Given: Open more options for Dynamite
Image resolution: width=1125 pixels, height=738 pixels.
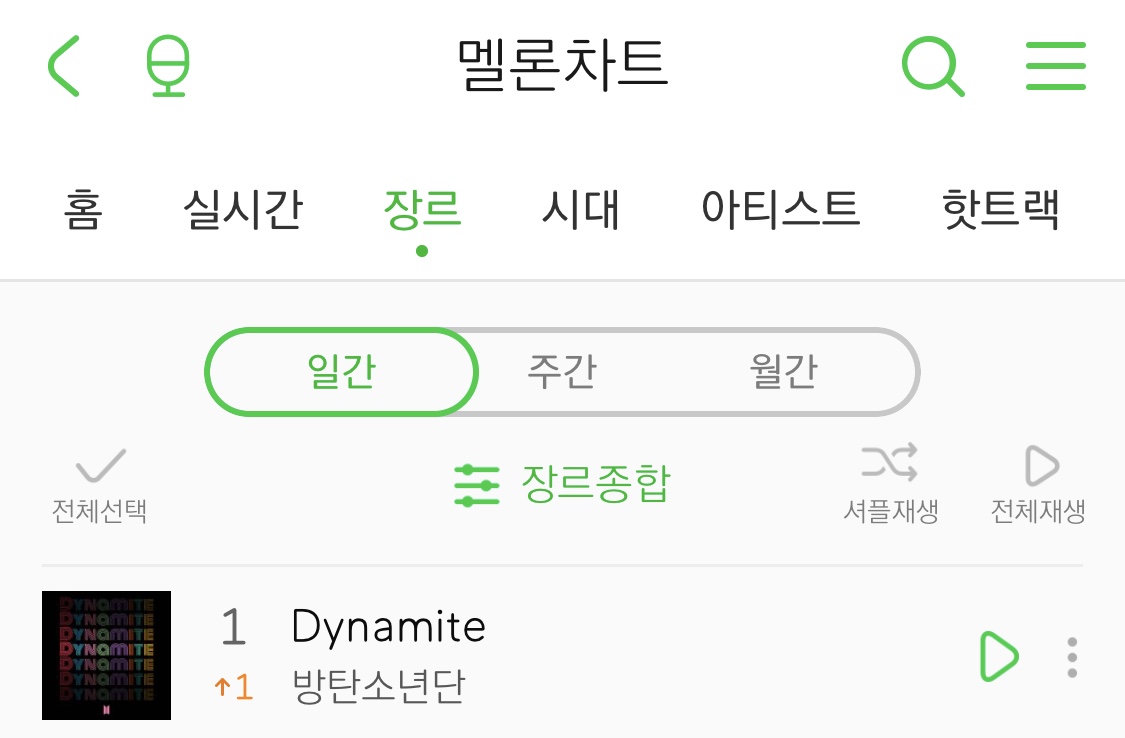Looking at the screenshot, I should [1072, 657].
